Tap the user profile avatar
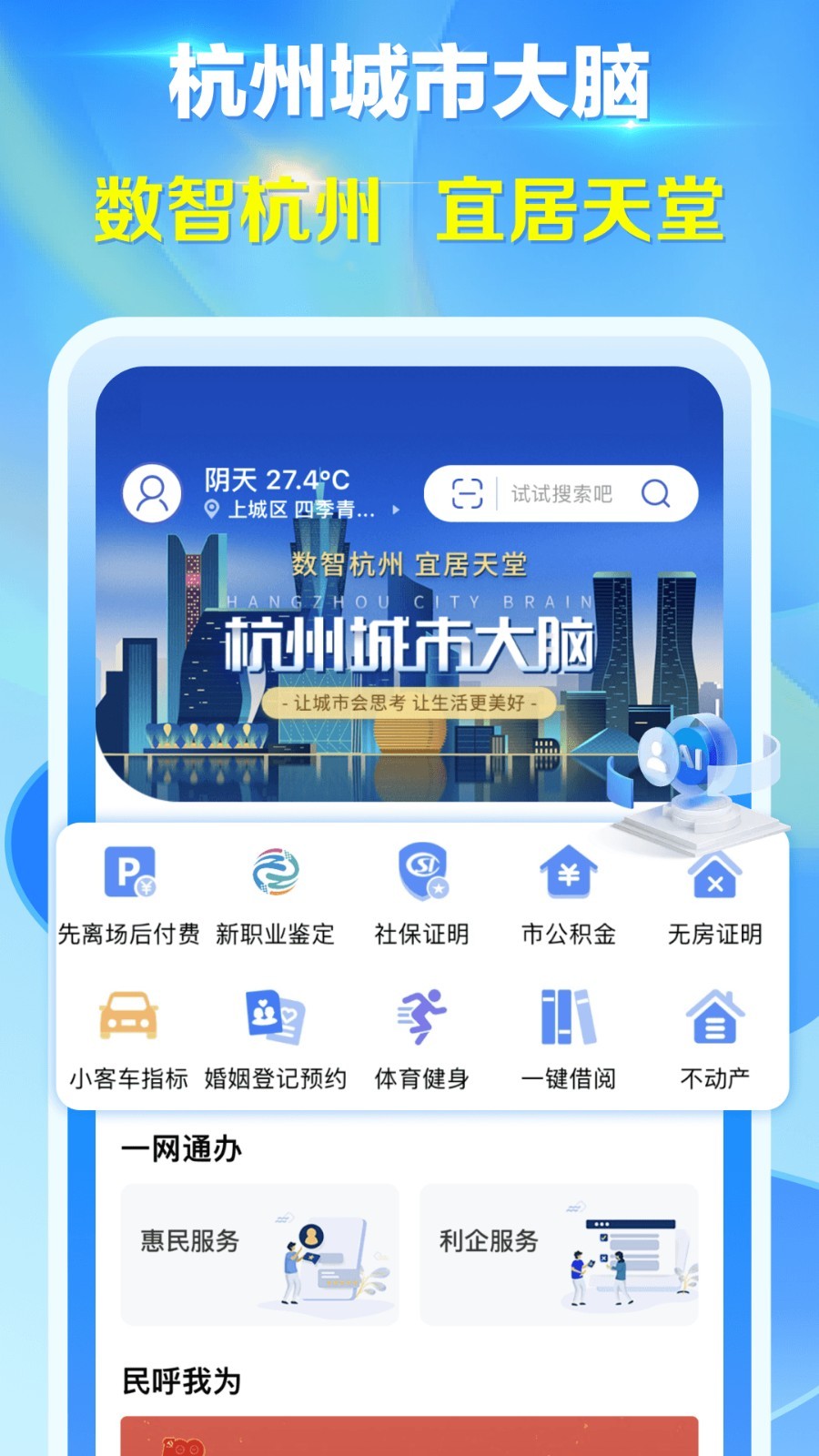This screenshot has height=1456, width=819. tap(153, 491)
